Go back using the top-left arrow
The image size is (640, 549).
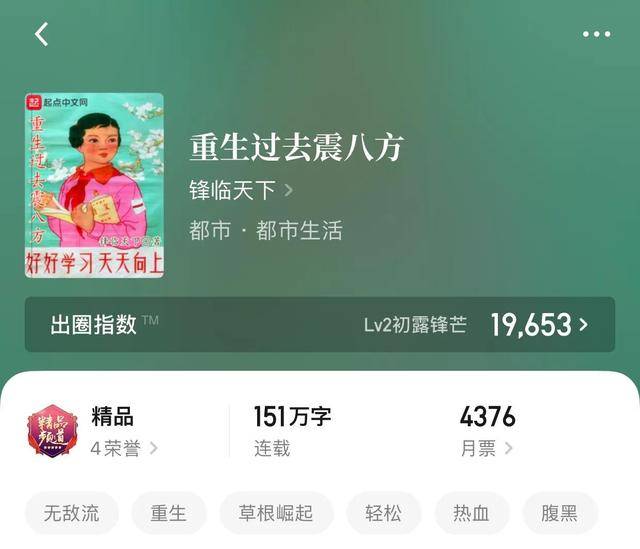(41, 34)
